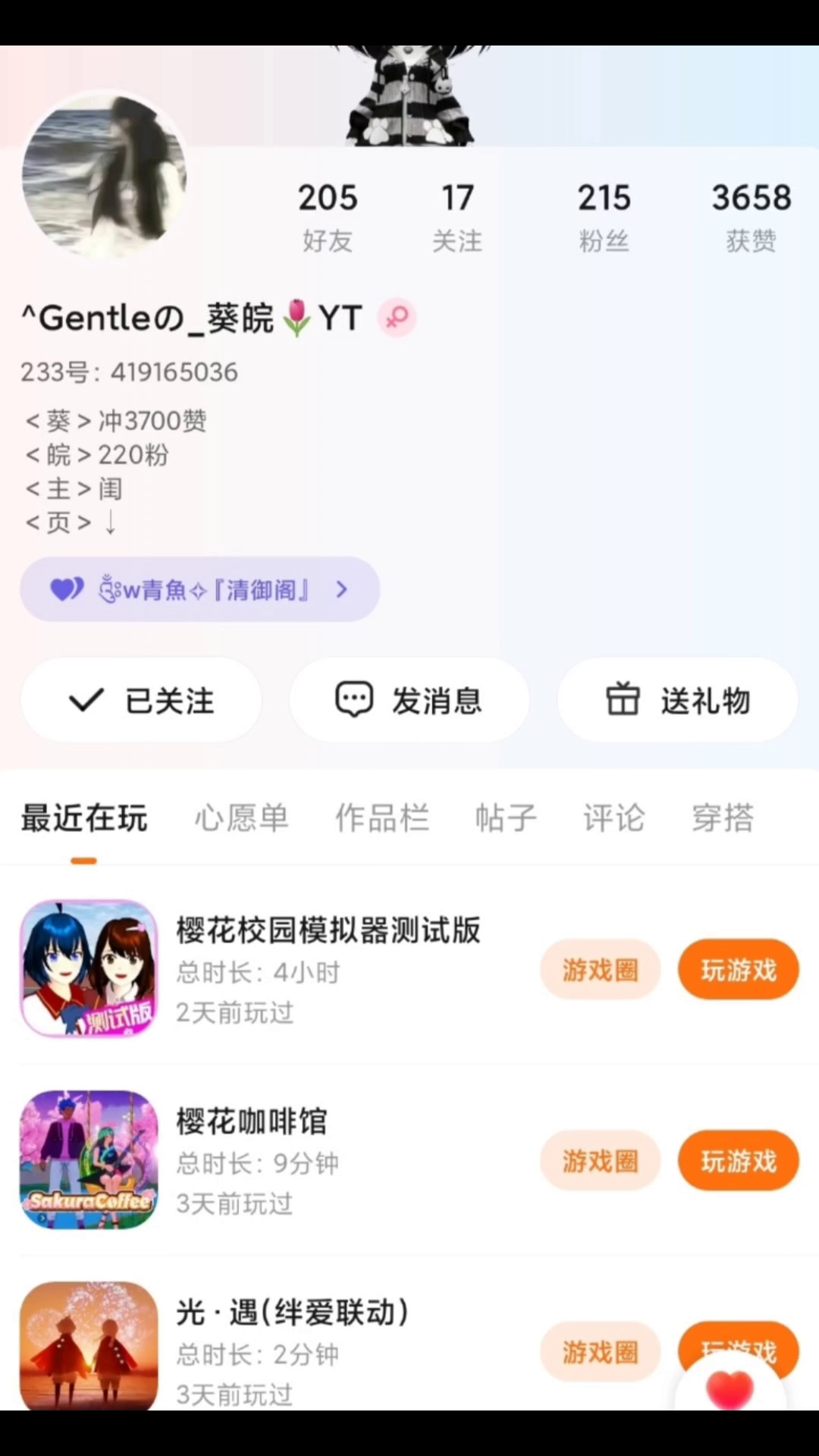Image resolution: width=819 pixels, height=1456 pixels.
Task: Open 游戏圈 for 樱花咖啡馆
Action: [600, 1160]
